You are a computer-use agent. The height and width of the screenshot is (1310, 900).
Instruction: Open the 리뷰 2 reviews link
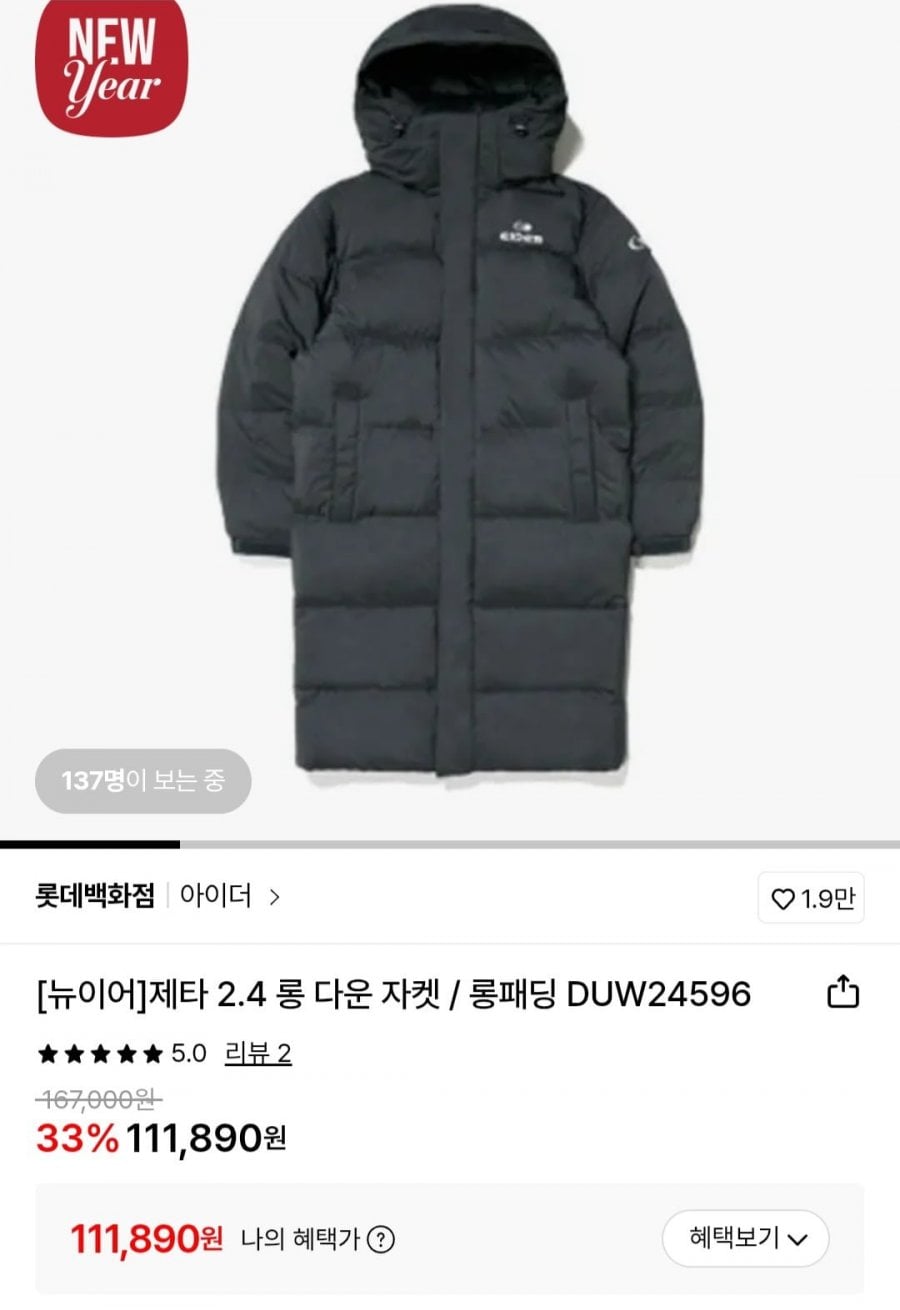pyautogui.click(x=256, y=1053)
